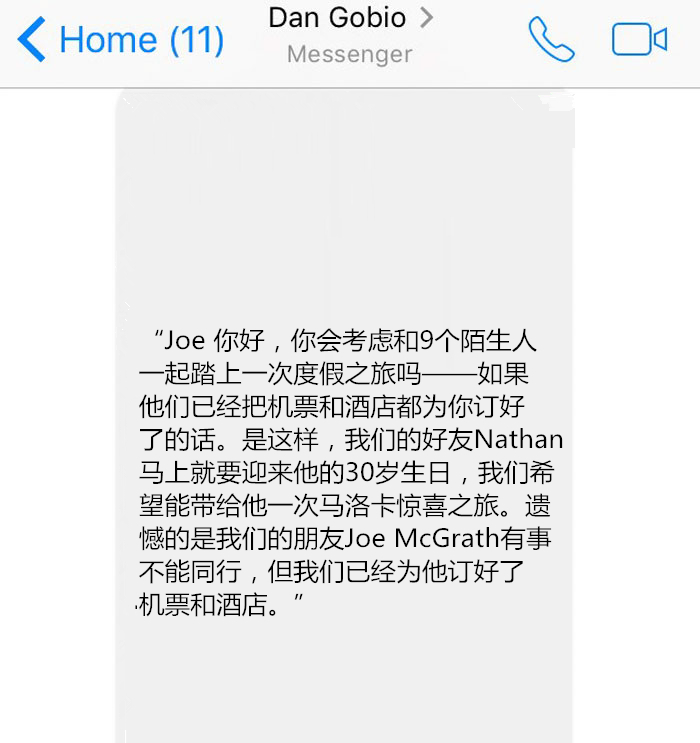Start a voice call with Dan Gobio
The image size is (700, 743).
pyautogui.click(x=551, y=40)
